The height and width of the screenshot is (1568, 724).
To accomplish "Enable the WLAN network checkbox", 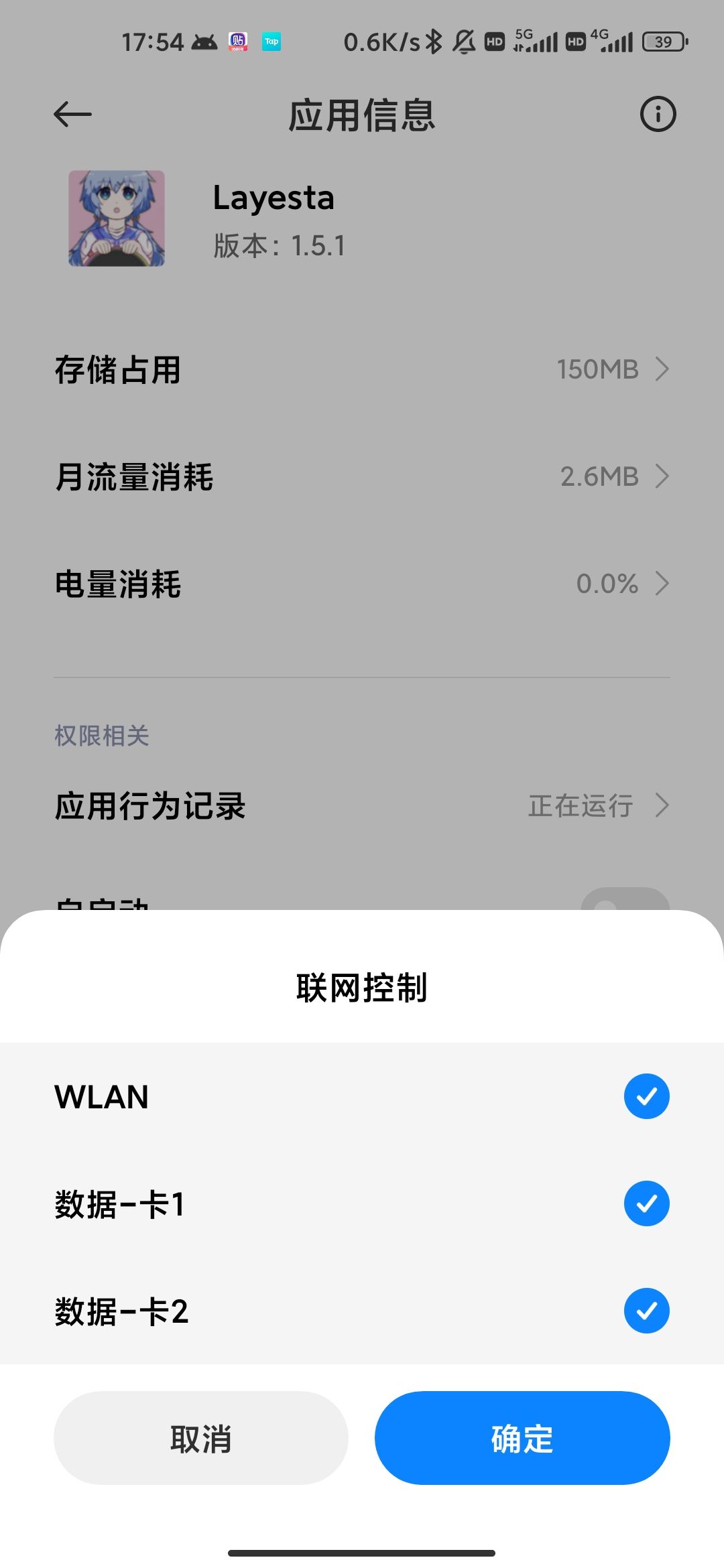I will [x=646, y=1096].
